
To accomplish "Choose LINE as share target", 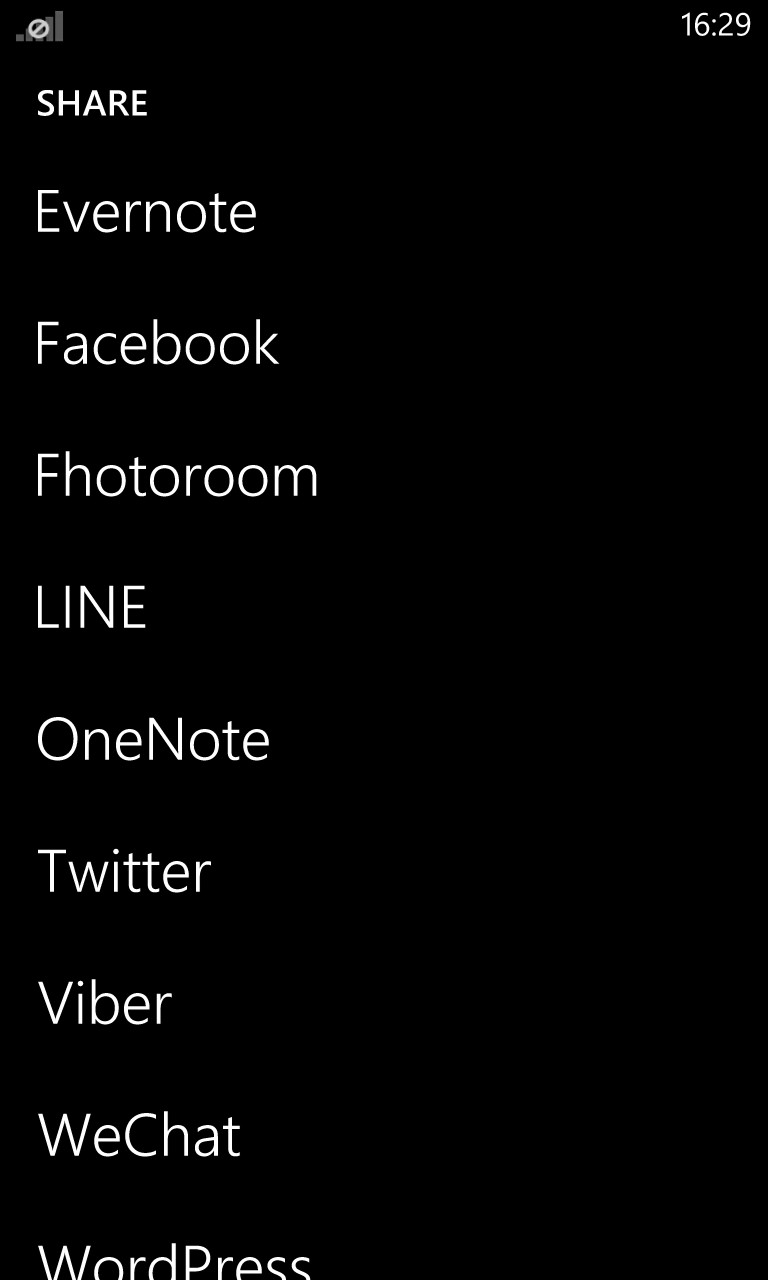I will click(x=91, y=608).
